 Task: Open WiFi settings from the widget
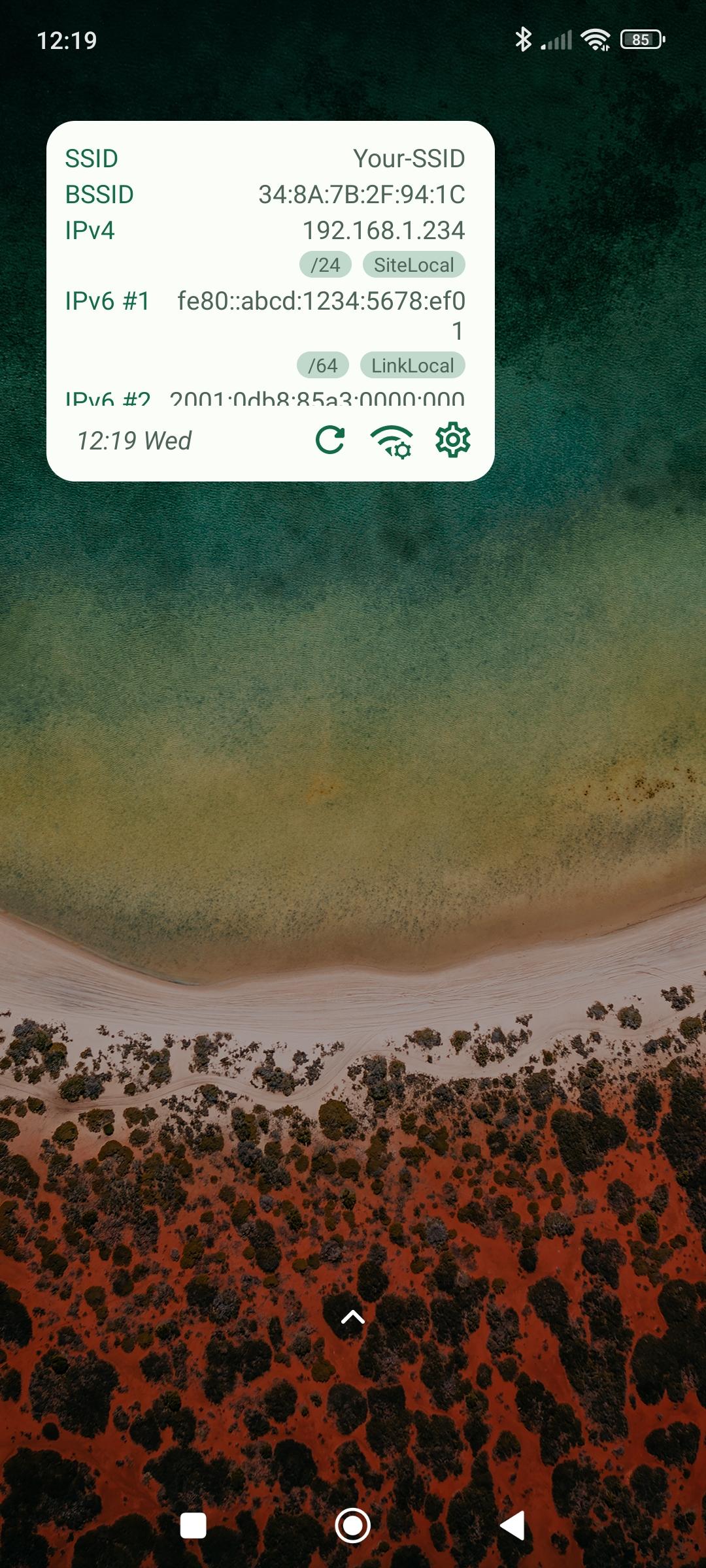click(x=392, y=441)
